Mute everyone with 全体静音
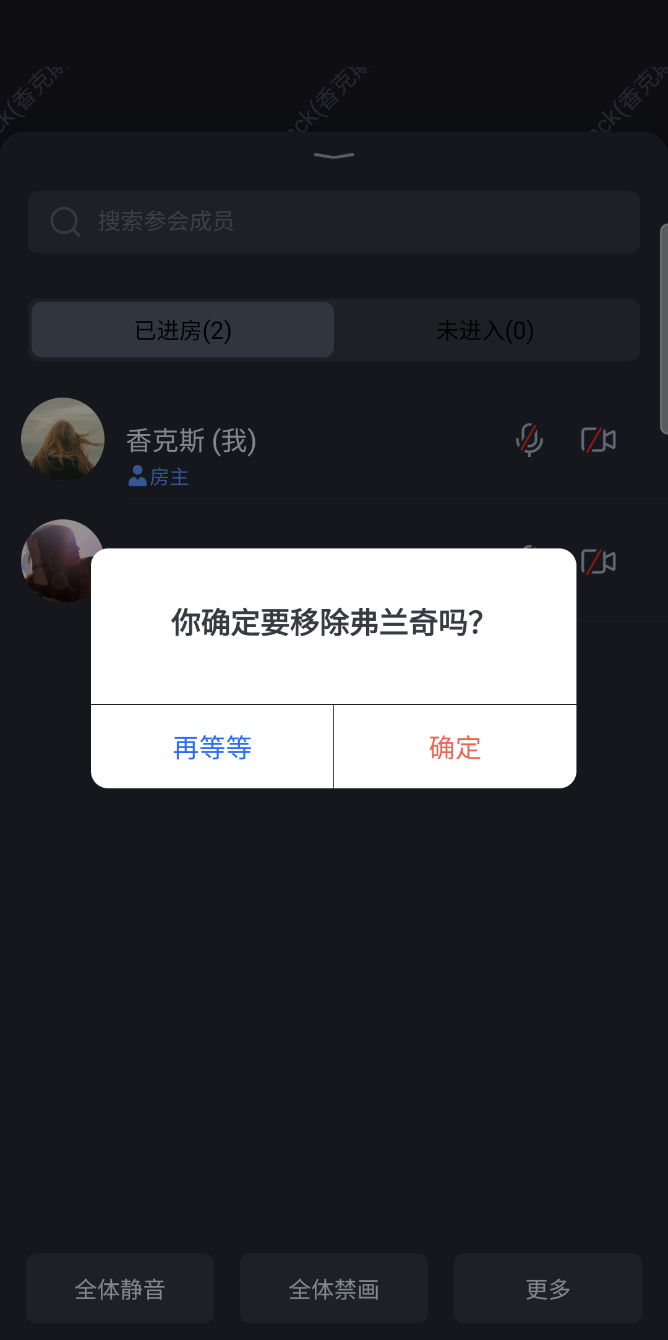668x1340 pixels. point(120,1289)
